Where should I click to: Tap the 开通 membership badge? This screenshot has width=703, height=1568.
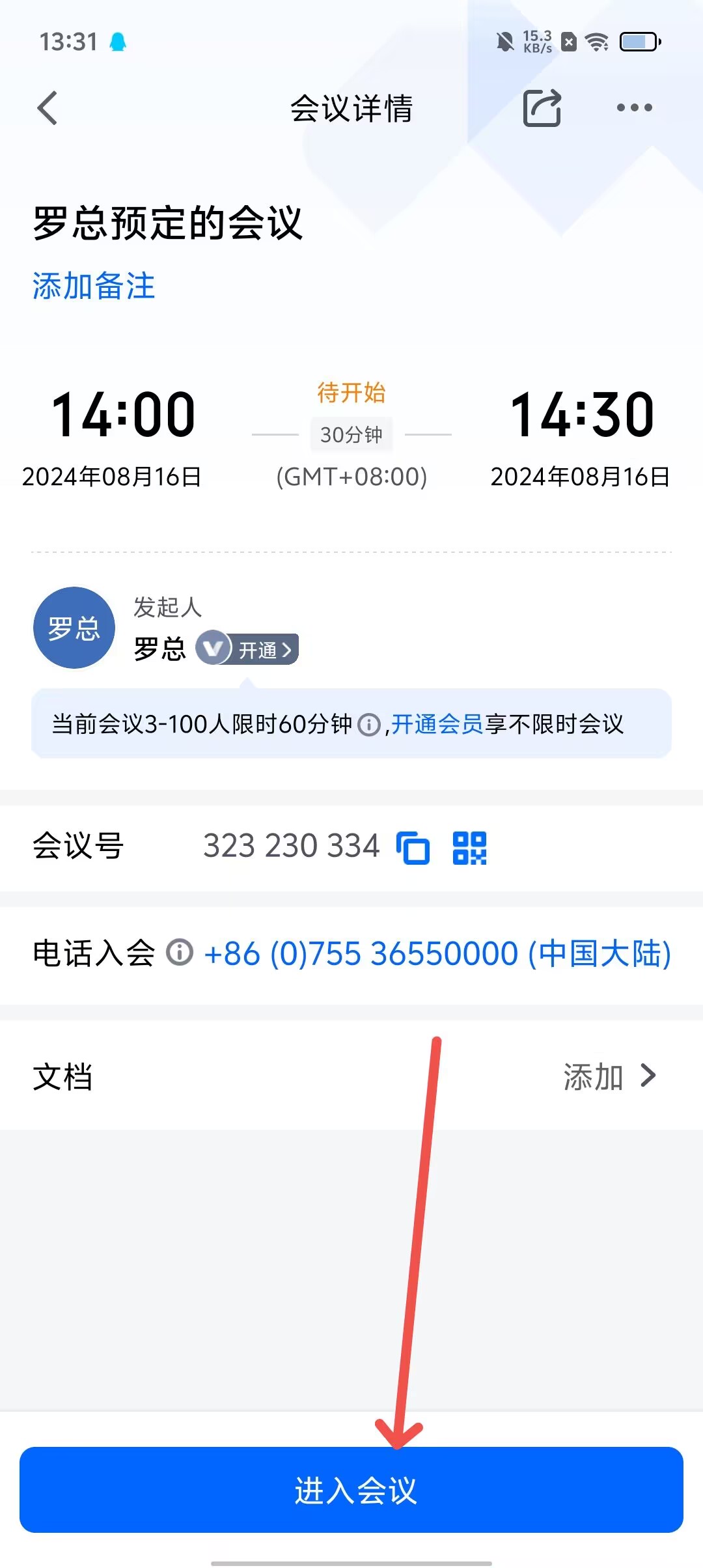[x=248, y=649]
